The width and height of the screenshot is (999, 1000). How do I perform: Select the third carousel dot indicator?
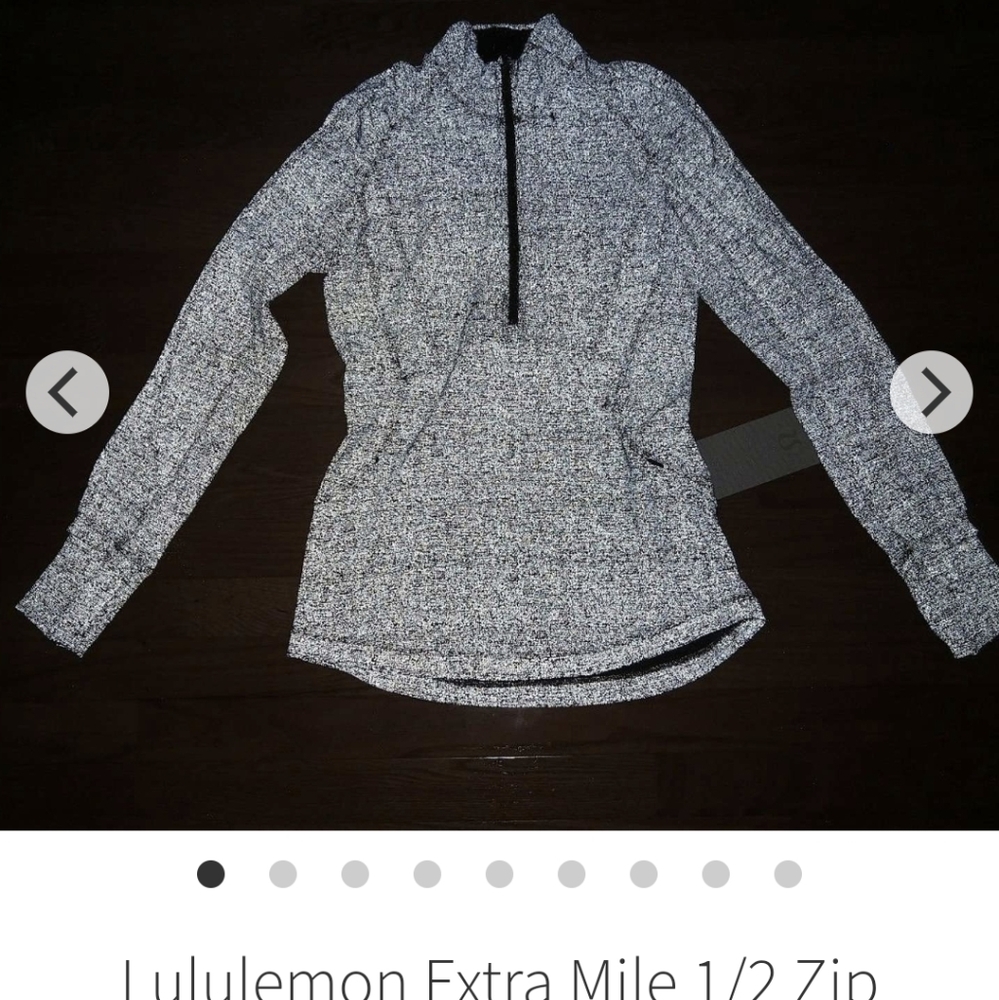(x=354, y=874)
